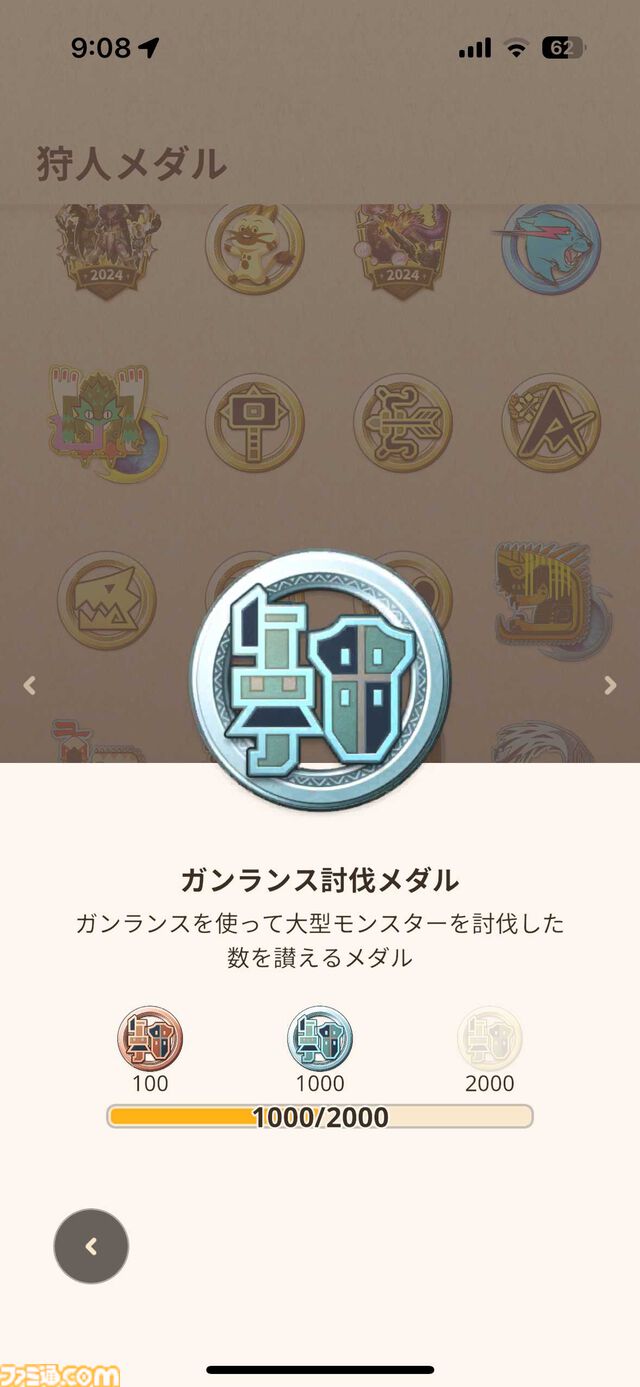Show the previous medal with left arrow
640x1387 pixels.
30,685
